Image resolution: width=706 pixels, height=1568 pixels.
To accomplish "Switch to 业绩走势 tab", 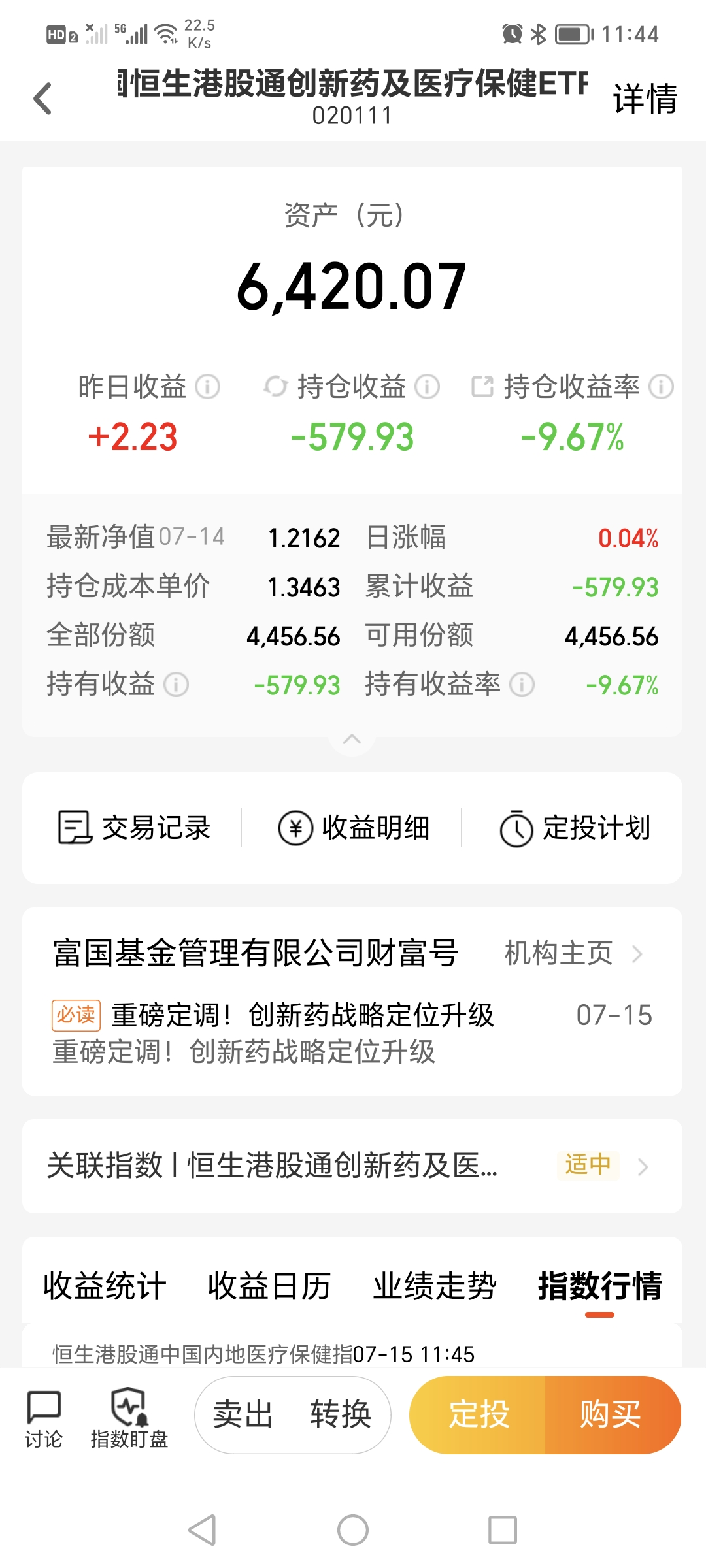I will [435, 1286].
